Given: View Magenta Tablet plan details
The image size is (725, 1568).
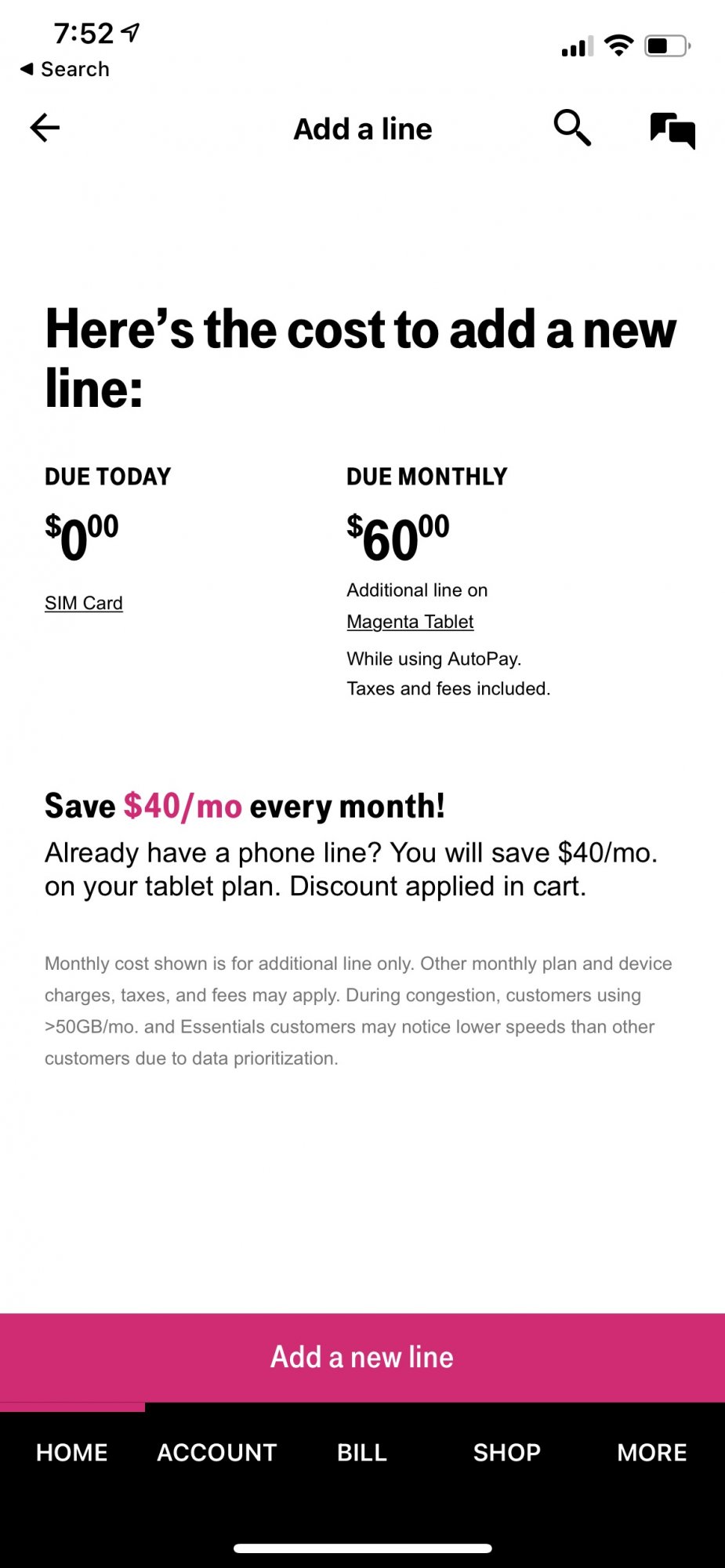Looking at the screenshot, I should (410, 622).
